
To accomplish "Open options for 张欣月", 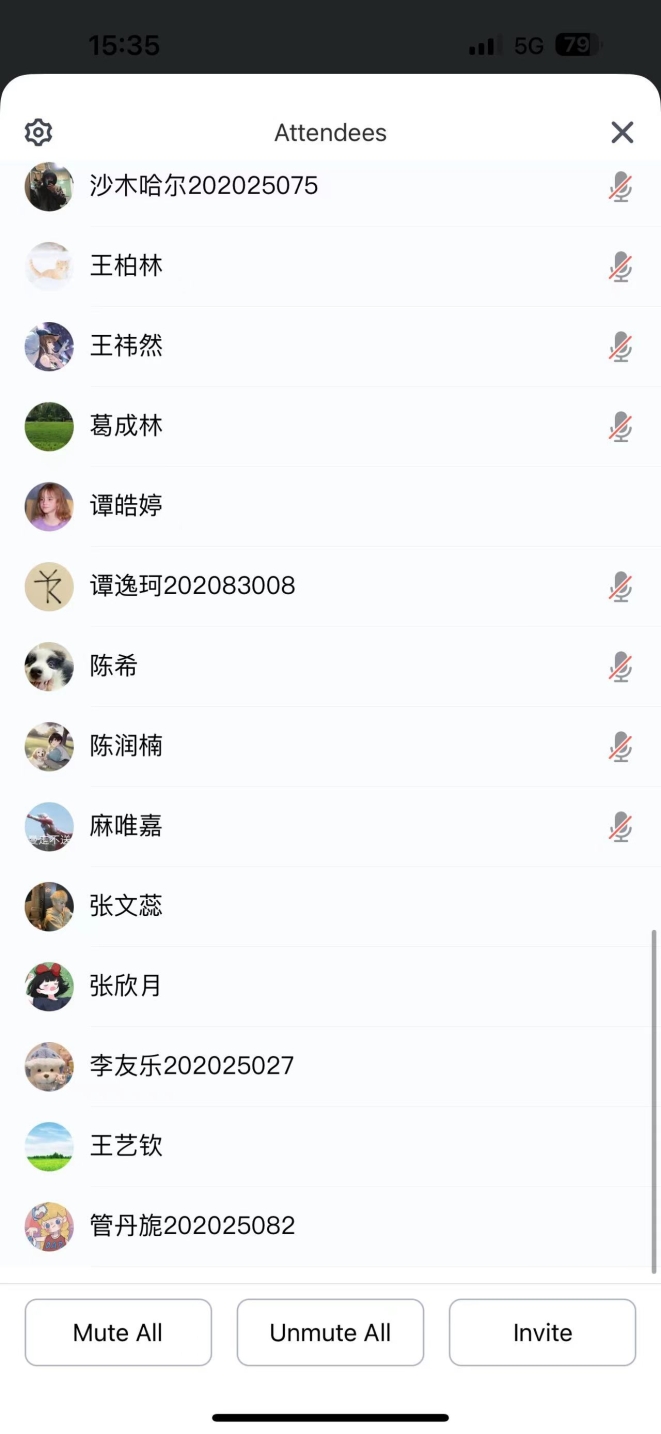I will pos(126,986).
